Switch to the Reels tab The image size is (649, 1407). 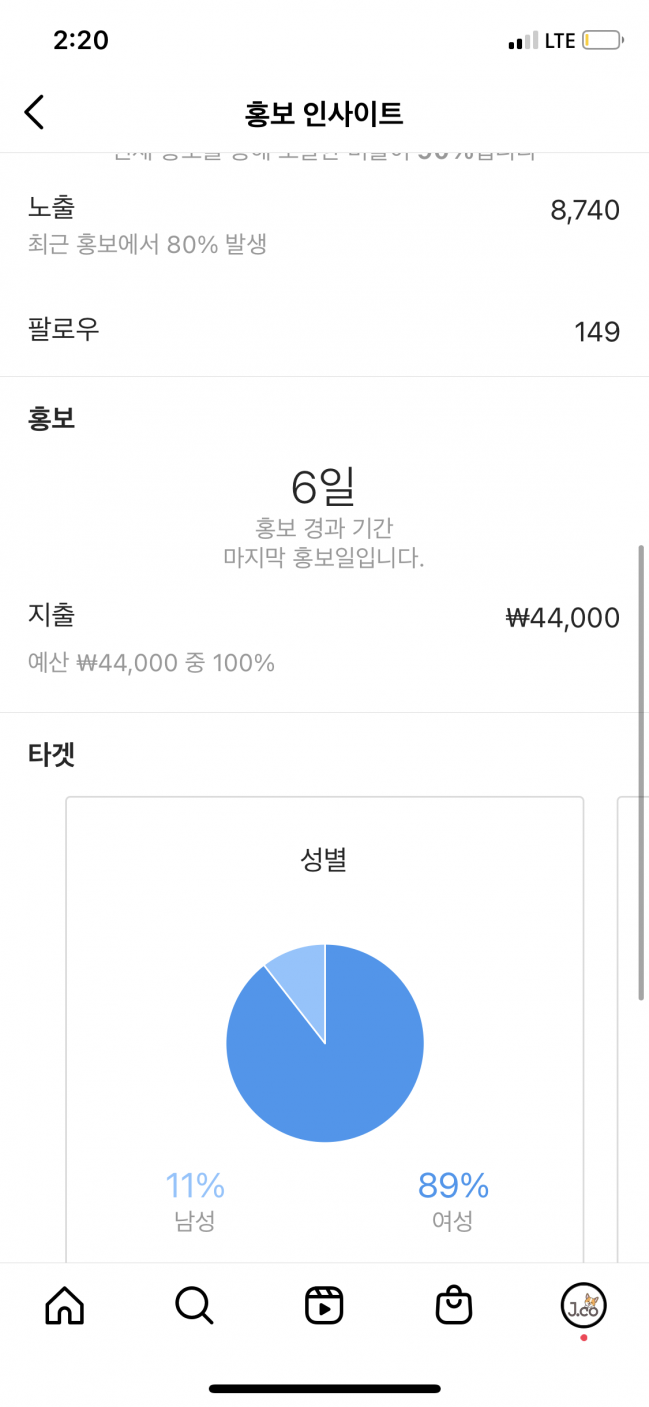coord(324,1304)
